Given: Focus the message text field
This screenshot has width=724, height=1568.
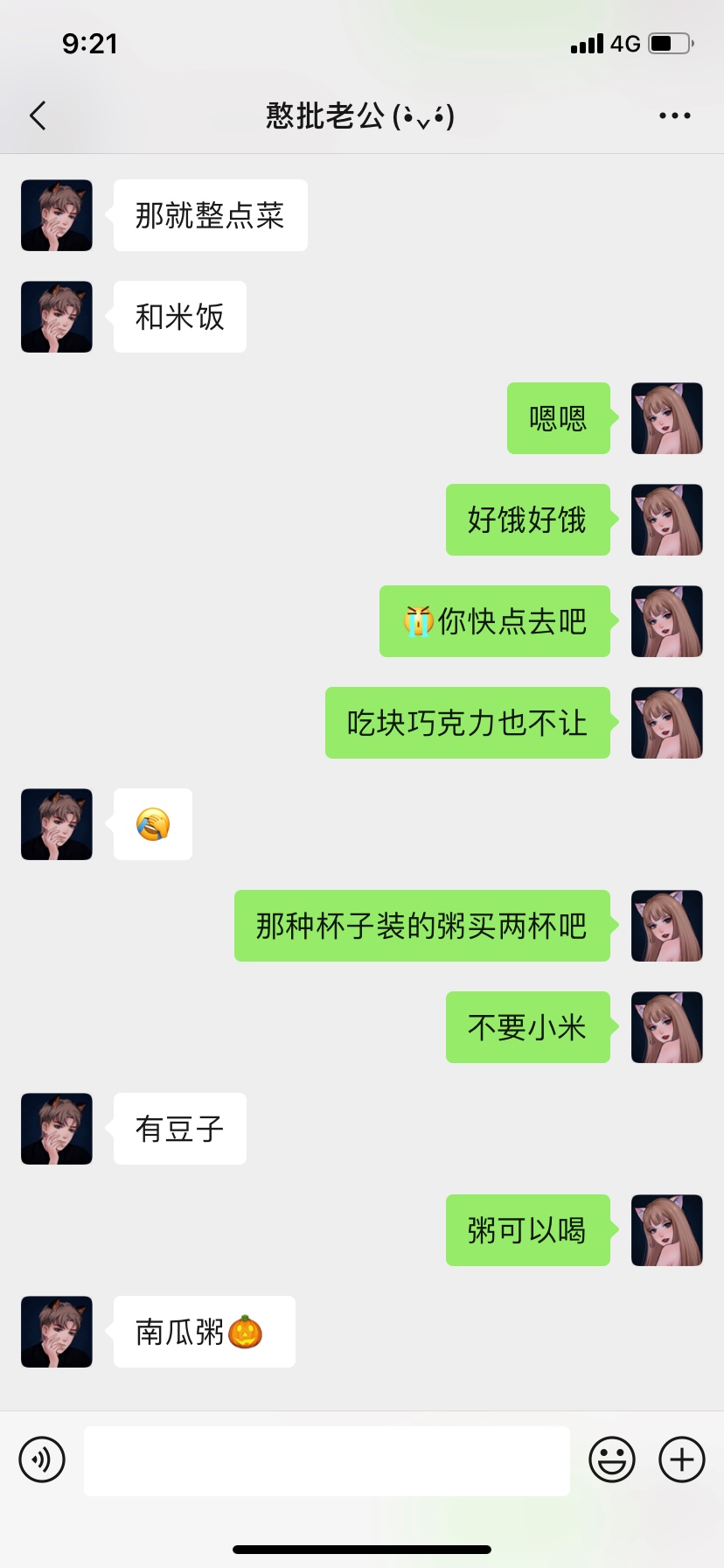Looking at the screenshot, I should click(x=326, y=1460).
